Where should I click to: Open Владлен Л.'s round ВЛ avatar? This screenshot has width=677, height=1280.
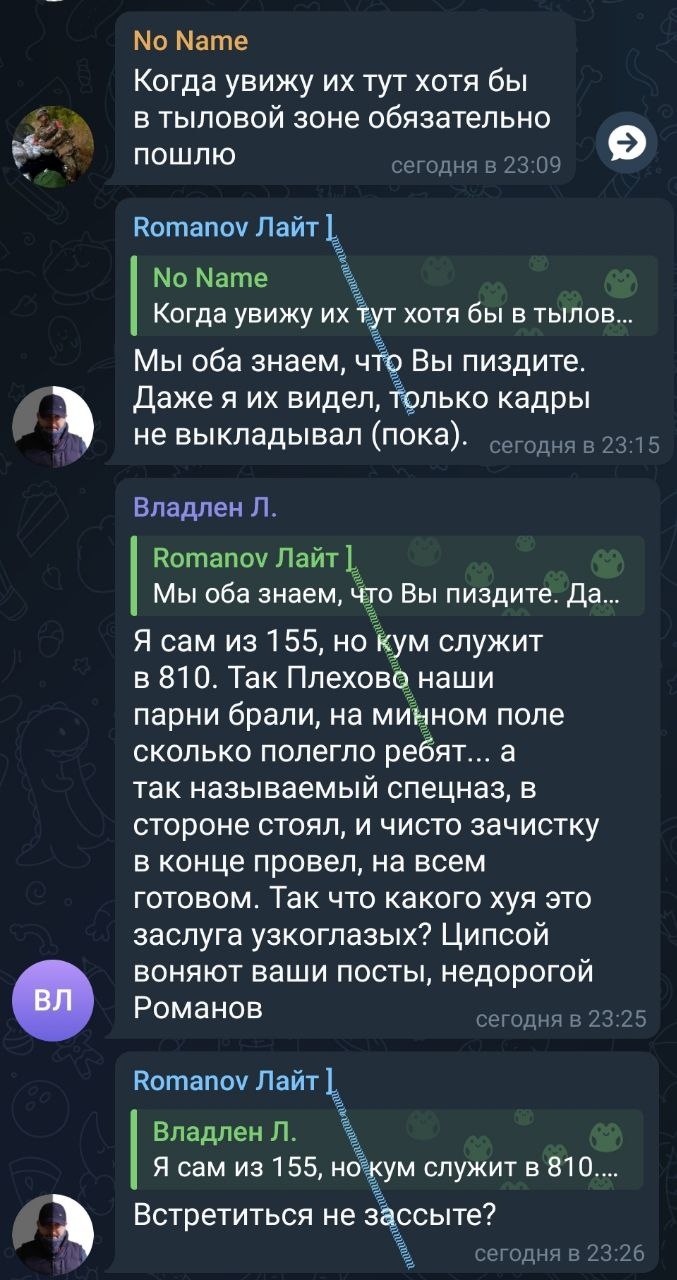pyautogui.click(x=53, y=1000)
